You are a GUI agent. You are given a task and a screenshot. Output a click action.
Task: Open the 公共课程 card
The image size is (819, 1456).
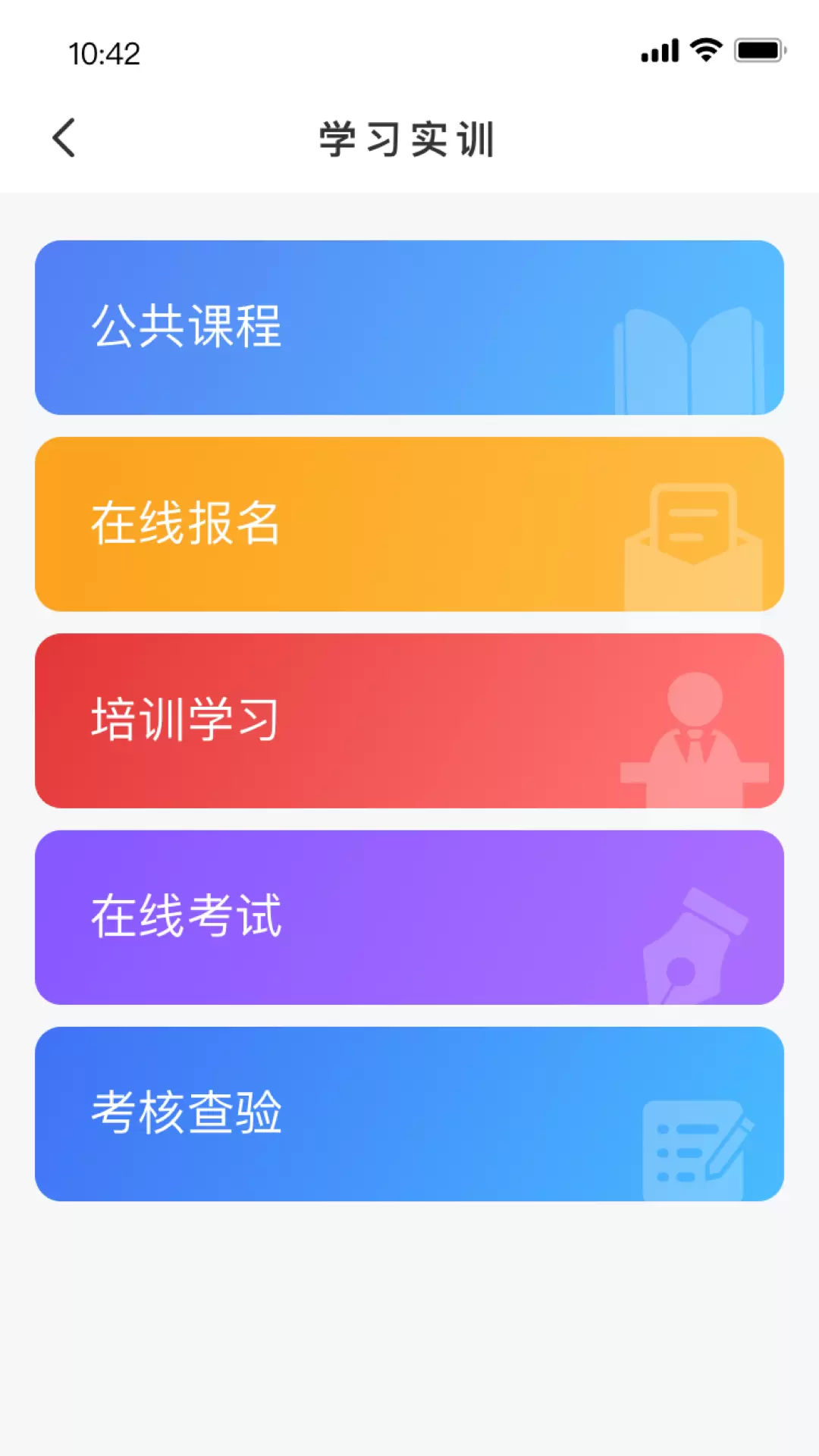coord(409,328)
